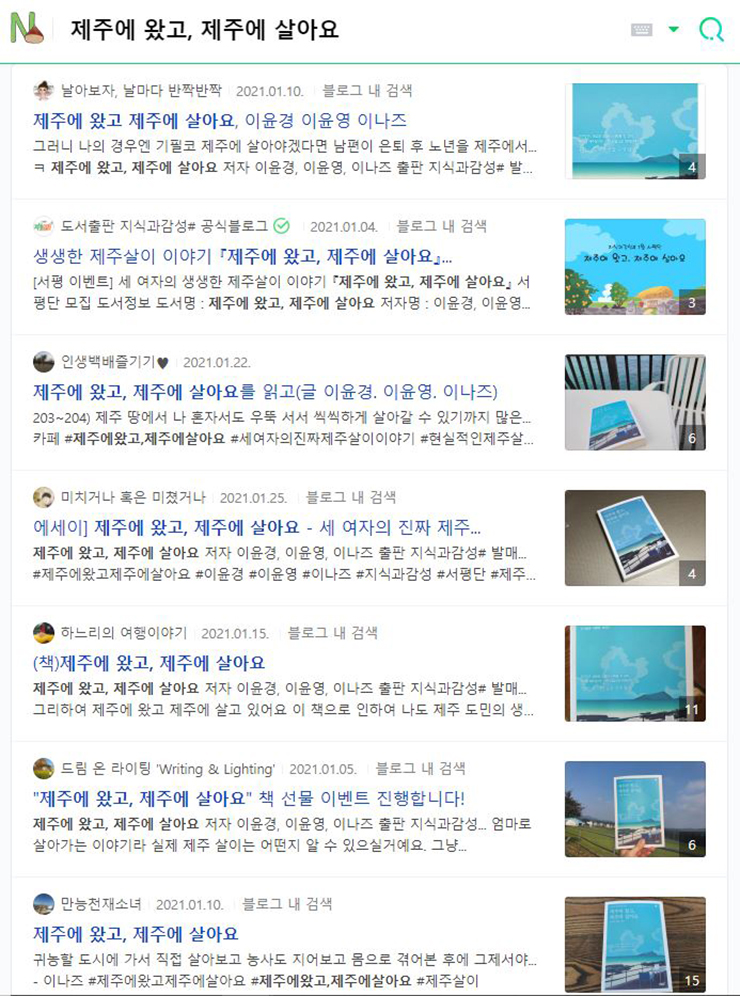
Task: Open the keyboard input tool
Action: coord(642,30)
